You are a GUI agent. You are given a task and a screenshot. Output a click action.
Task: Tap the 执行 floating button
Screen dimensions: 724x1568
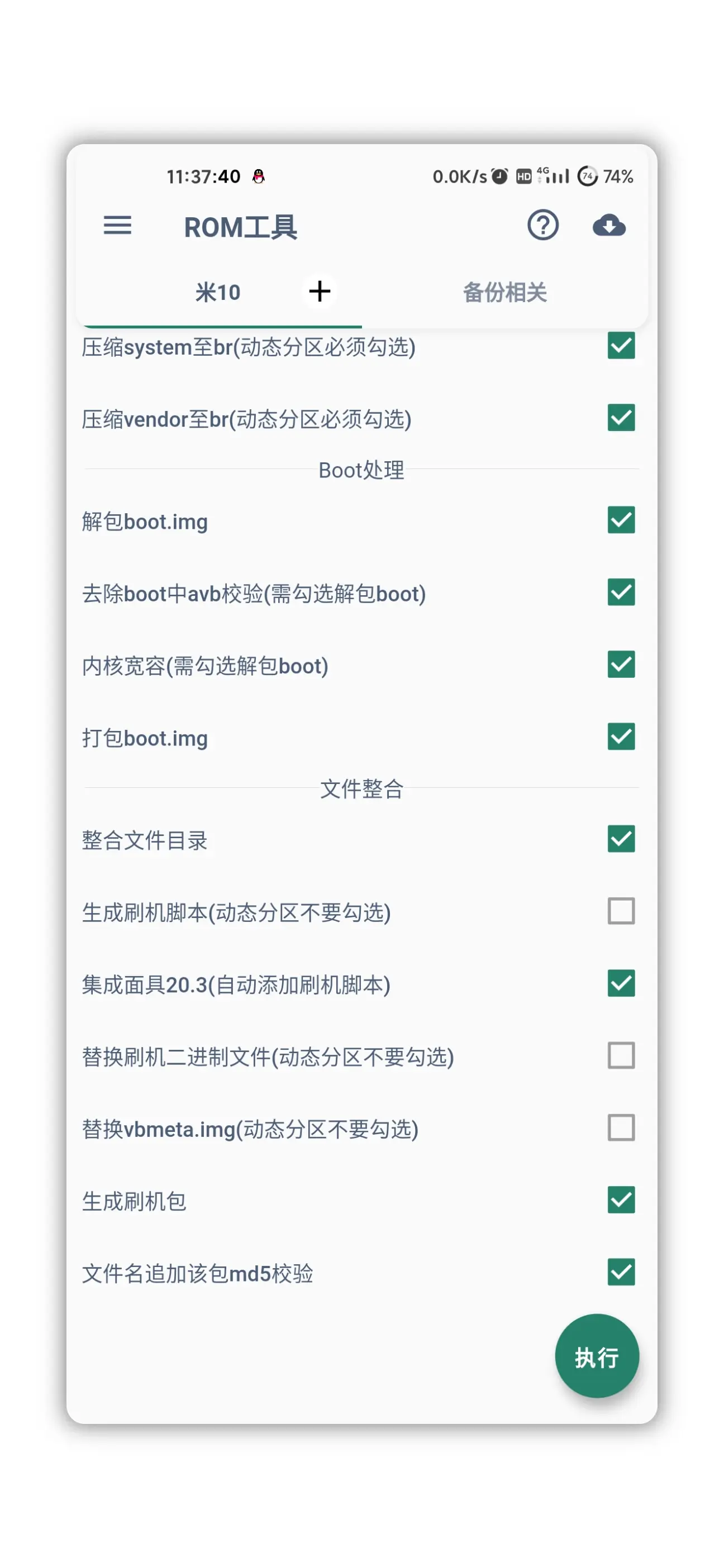[x=596, y=1356]
